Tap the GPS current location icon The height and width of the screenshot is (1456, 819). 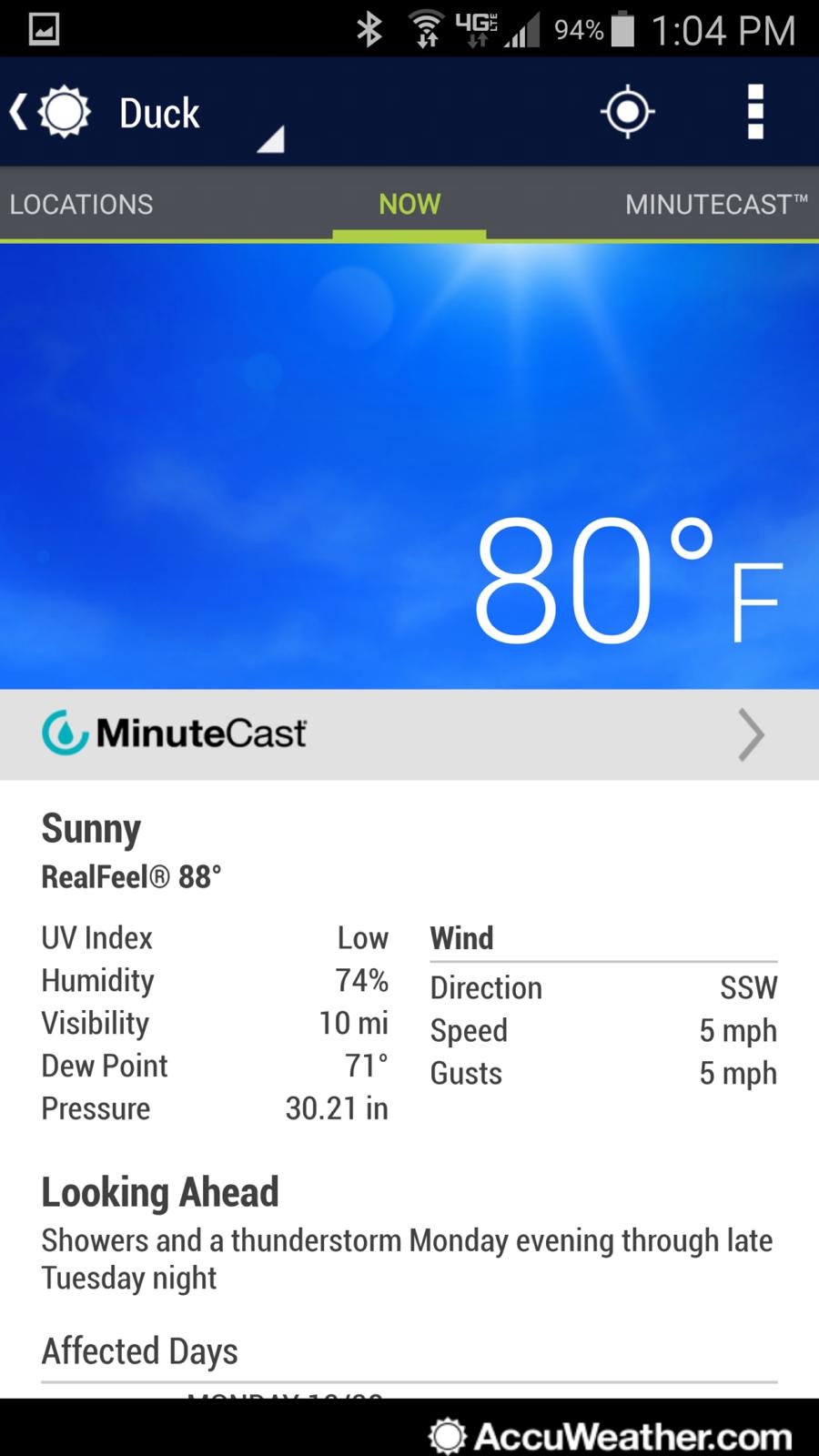tap(628, 112)
